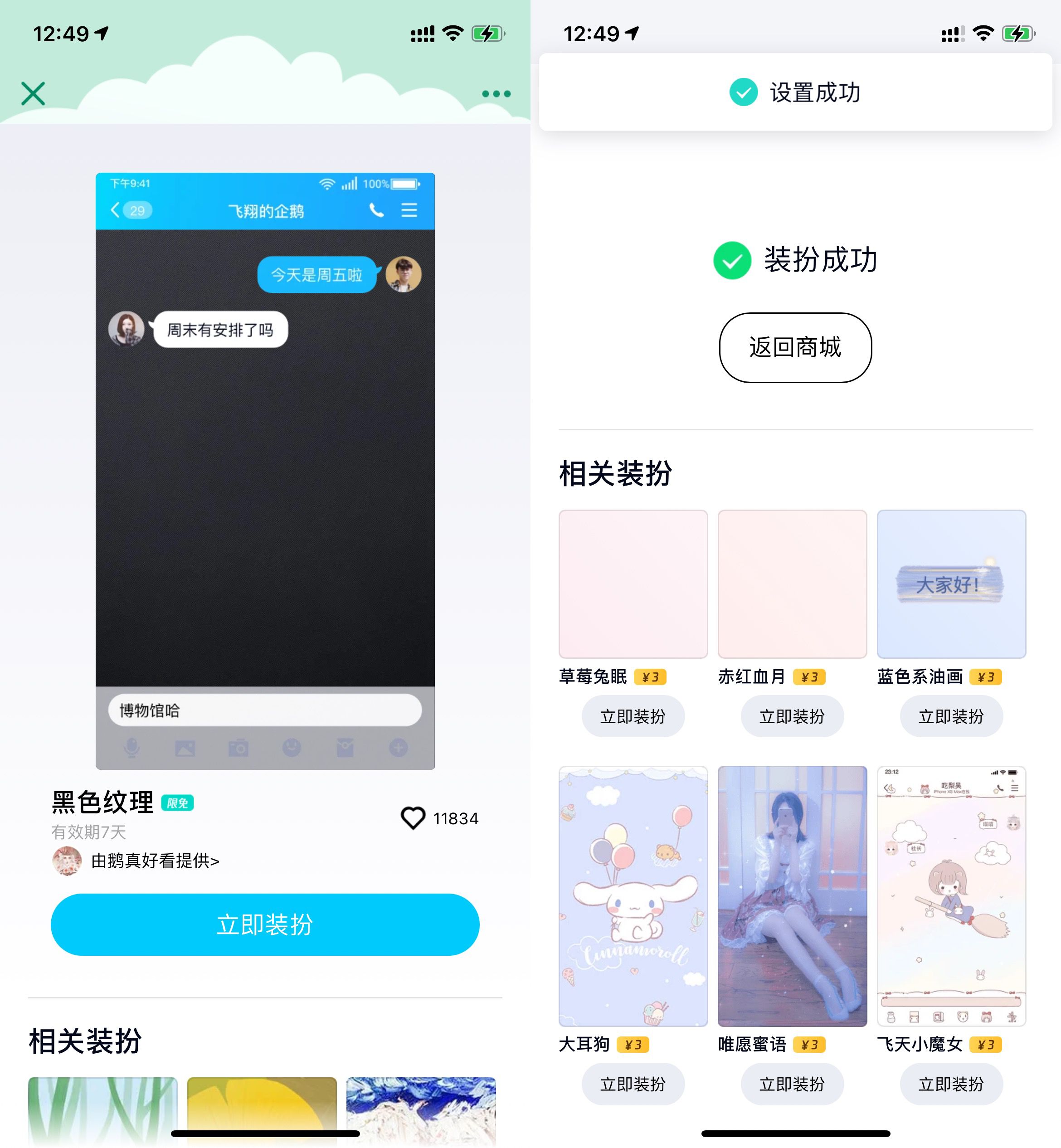Open the 飞天小魔女 theme thumbnail
Image resolution: width=1061 pixels, height=1148 pixels.
951,895
